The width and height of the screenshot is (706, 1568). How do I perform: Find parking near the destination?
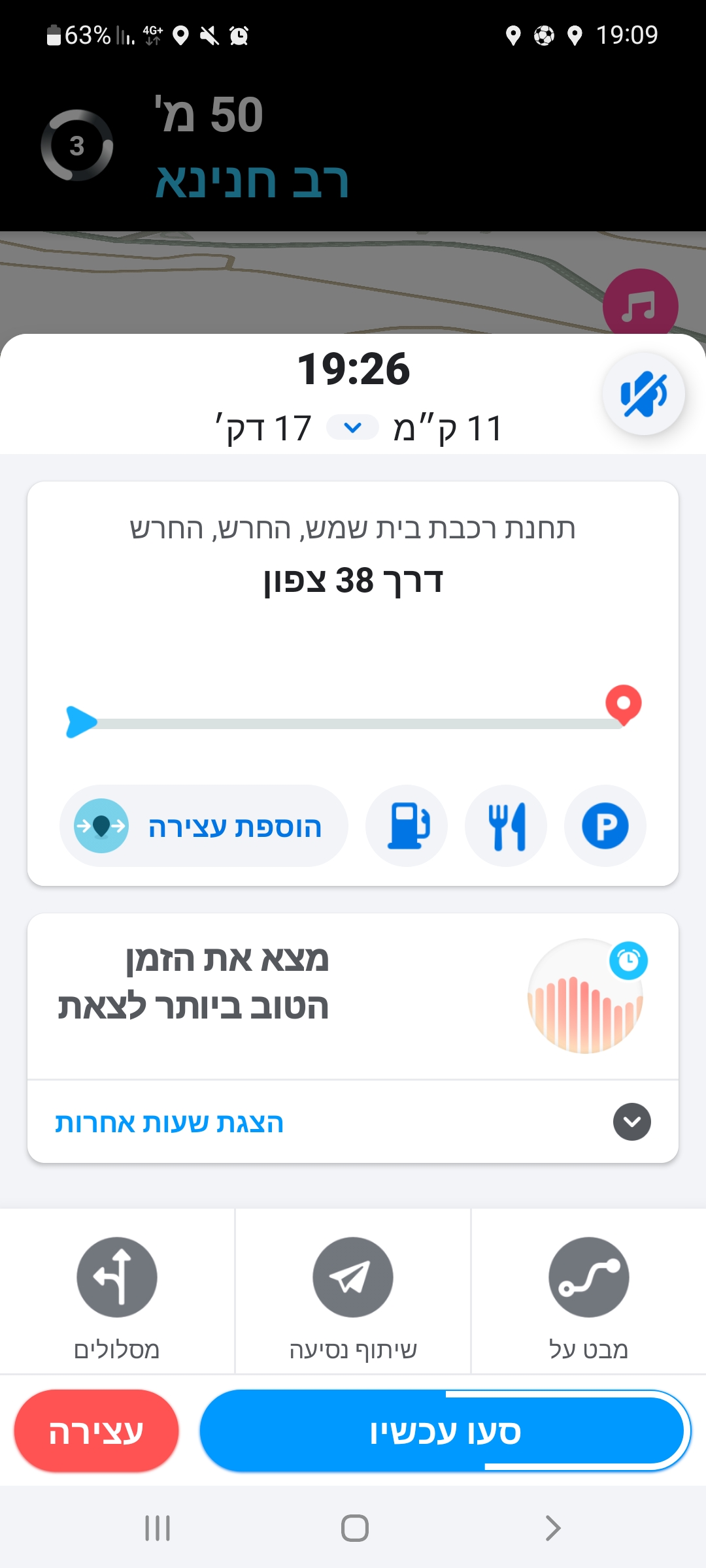pyautogui.click(x=605, y=826)
